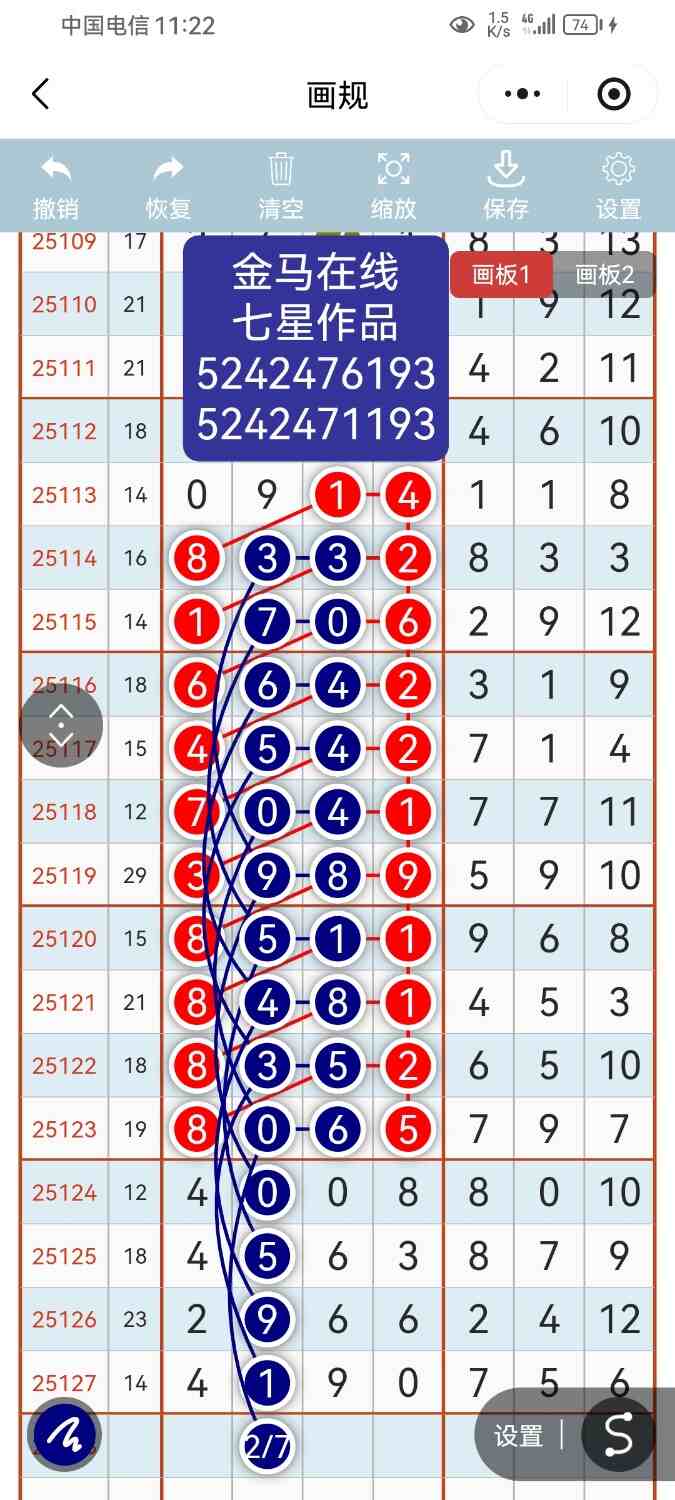Tap 缩放 to zoom the chart
Screen dimensions: 675x1500
point(394,186)
